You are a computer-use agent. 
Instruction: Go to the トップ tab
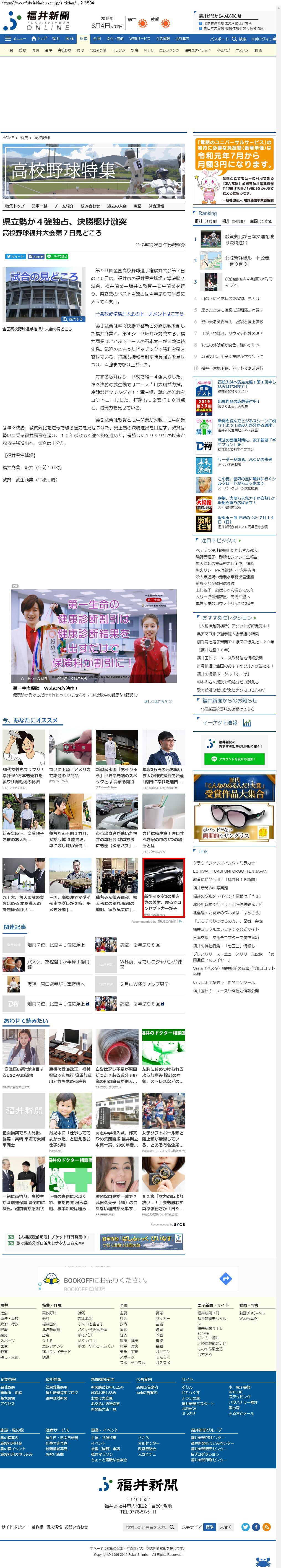40,38
